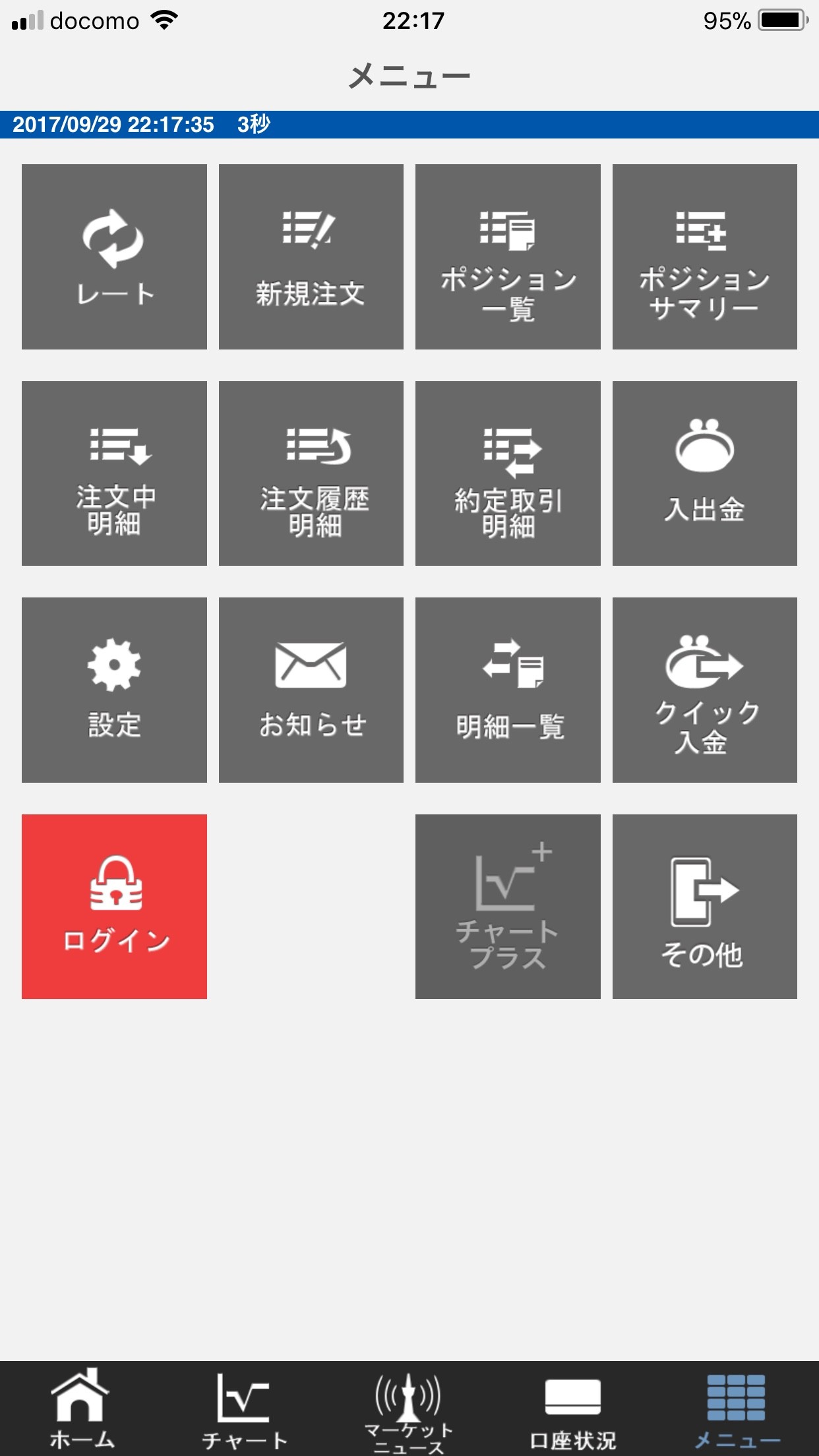The image size is (819, 1456).
Task: Switch to the チャート chart tab
Action: 245,1409
